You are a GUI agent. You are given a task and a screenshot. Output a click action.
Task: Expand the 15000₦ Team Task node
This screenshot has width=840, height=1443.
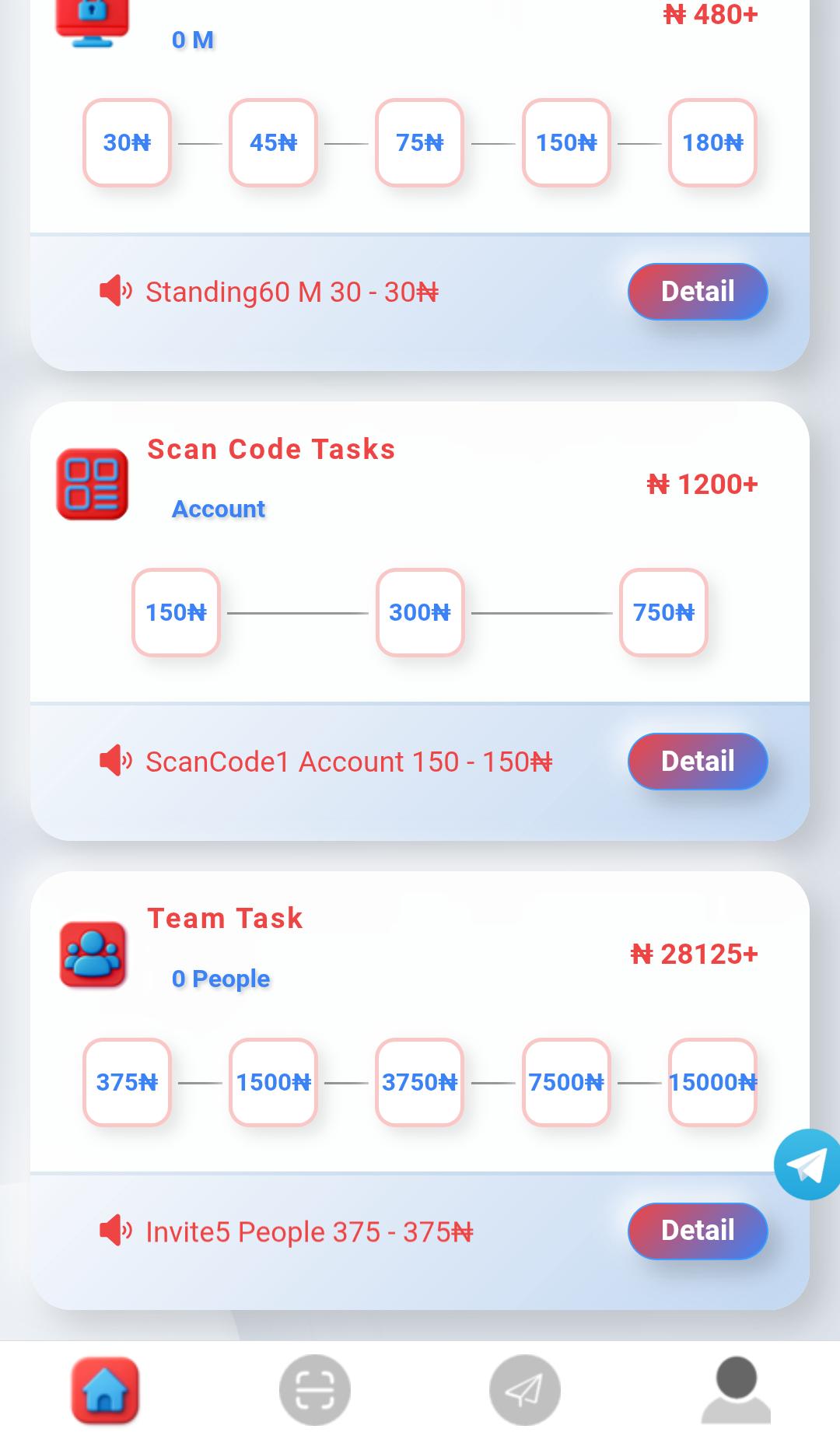coord(712,1083)
